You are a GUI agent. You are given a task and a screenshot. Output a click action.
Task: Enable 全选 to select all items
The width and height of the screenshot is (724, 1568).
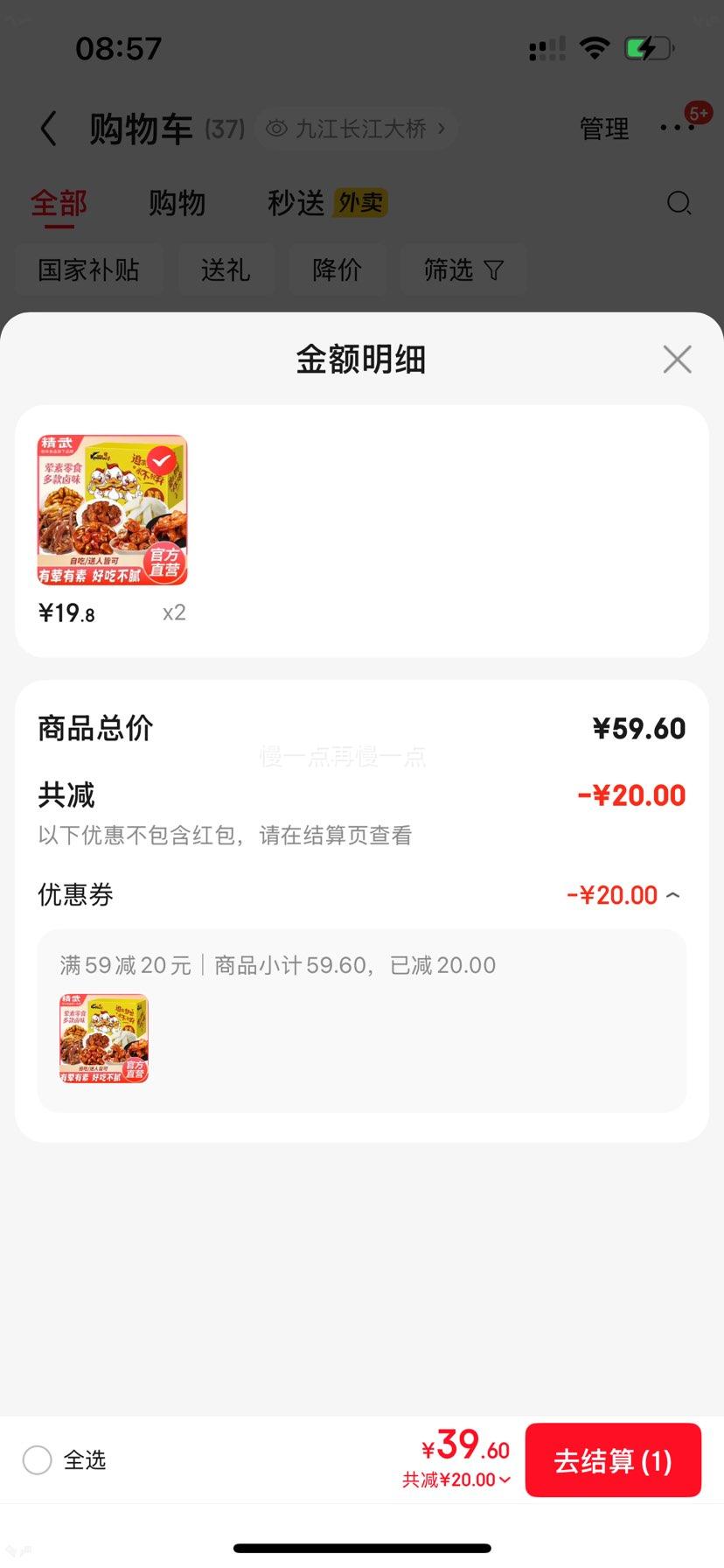pos(38,1459)
